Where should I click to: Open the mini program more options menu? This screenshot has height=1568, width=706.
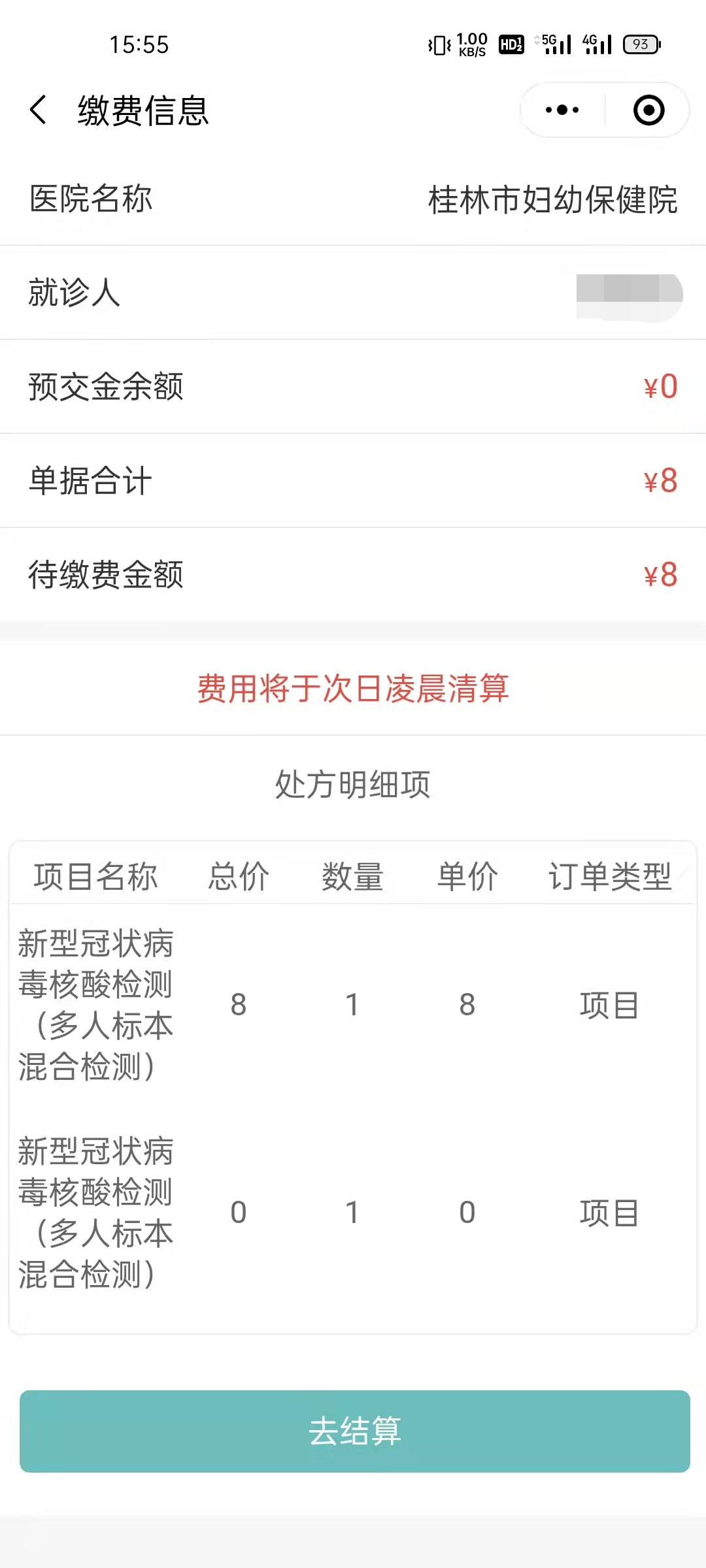click(562, 110)
